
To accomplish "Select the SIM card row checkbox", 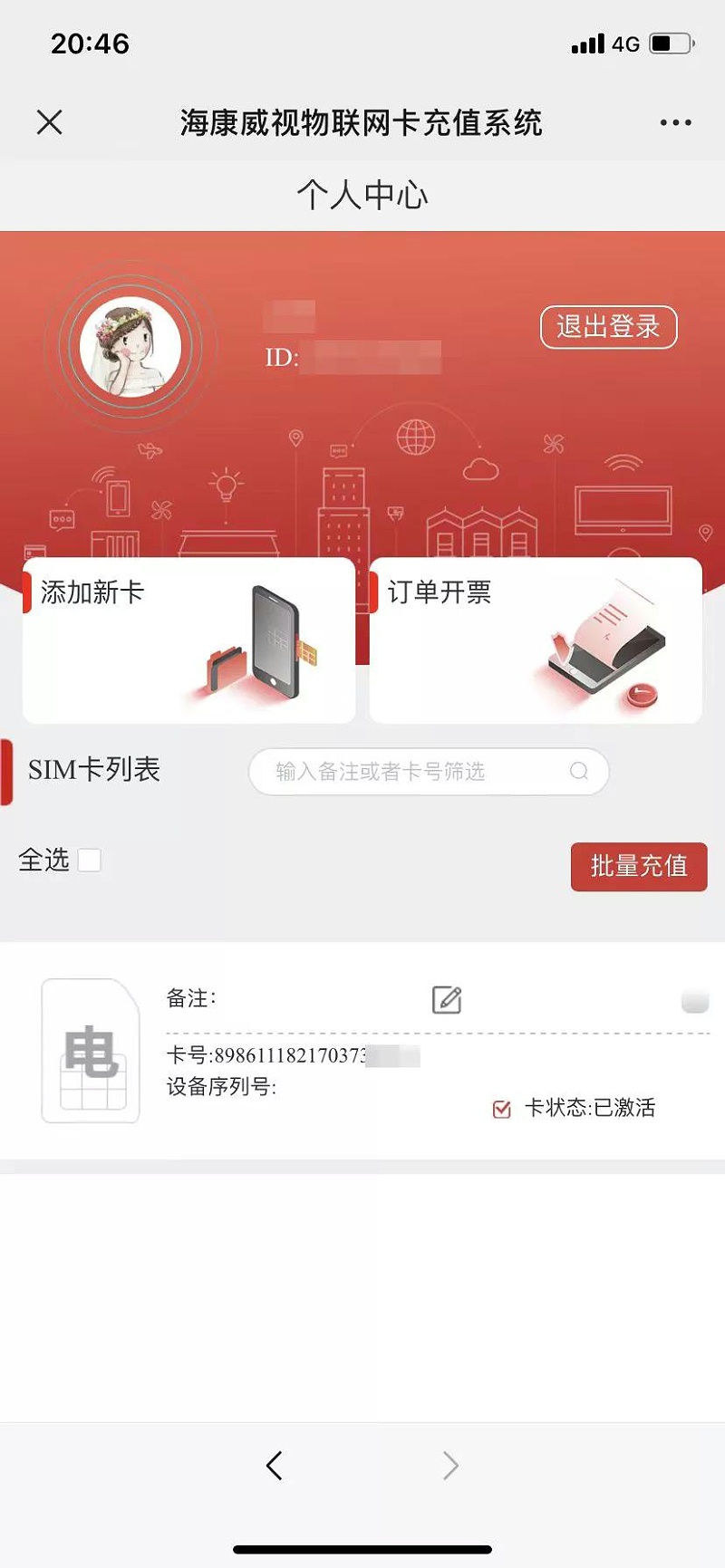I will 694,1001.
